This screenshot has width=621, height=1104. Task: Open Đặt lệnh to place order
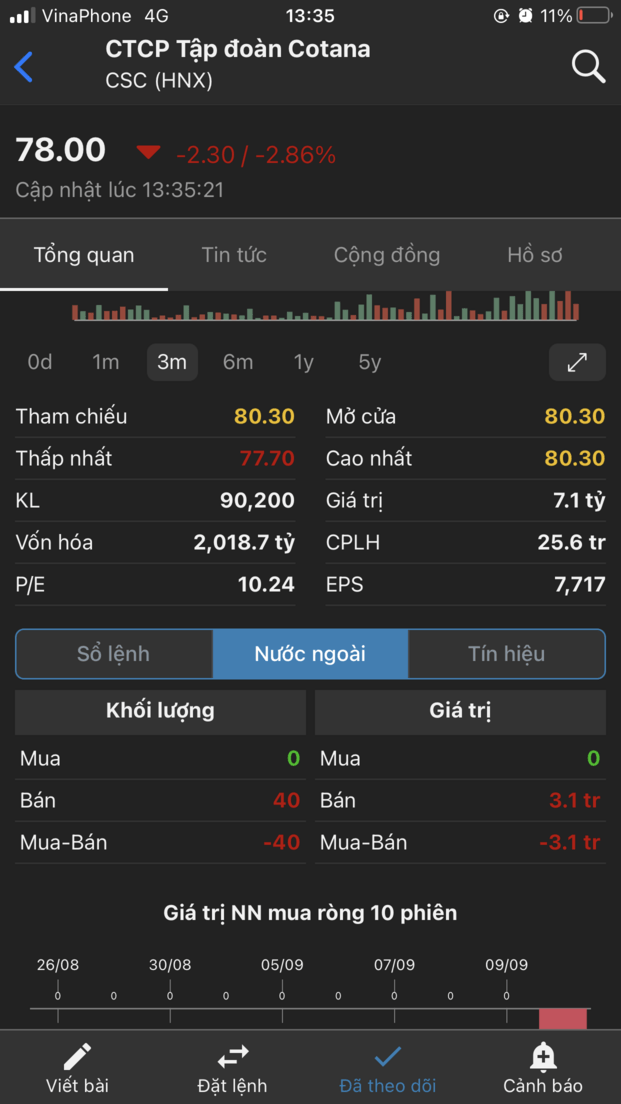tap(232, 1068)
